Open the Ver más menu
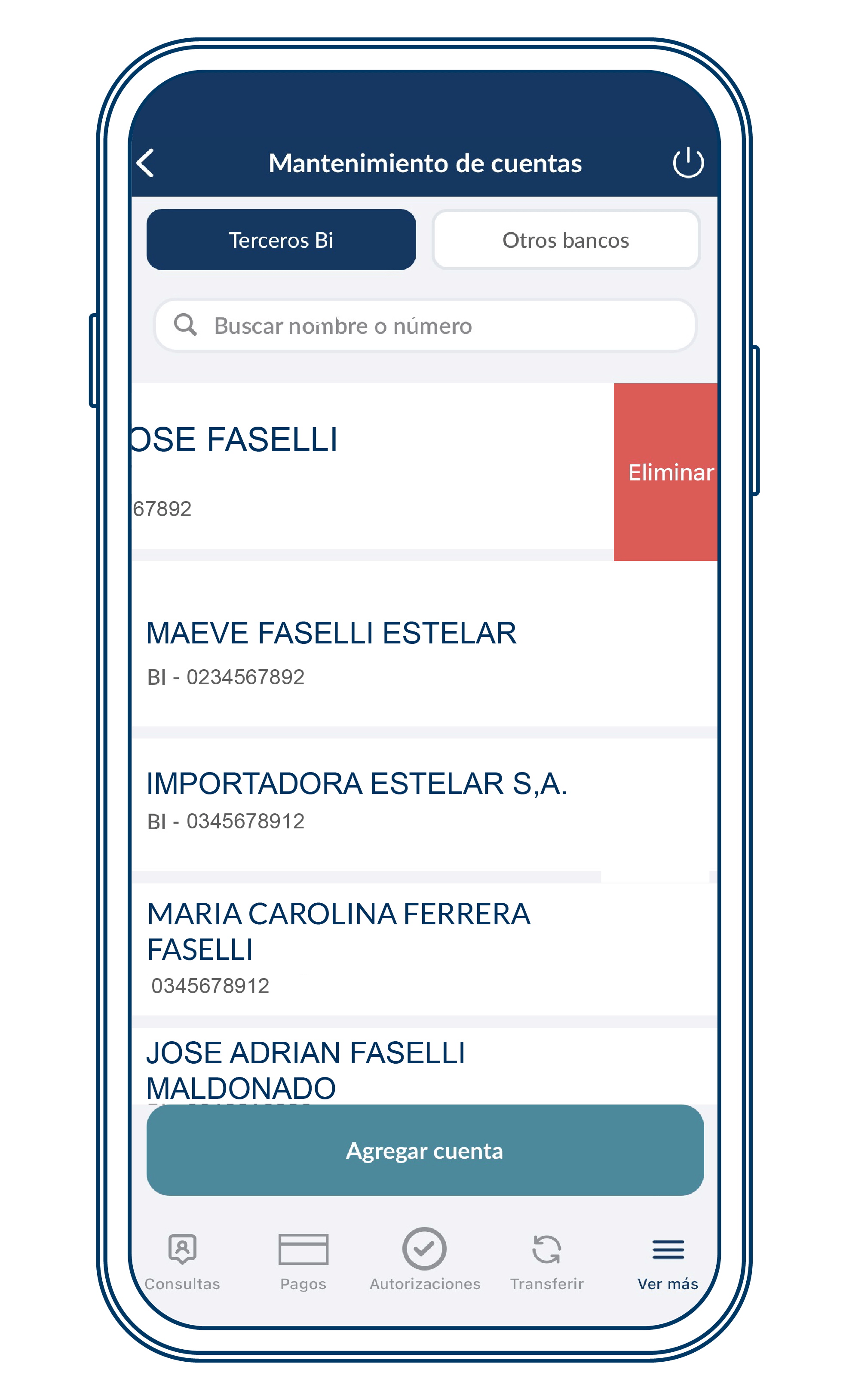 [668, 1261]
